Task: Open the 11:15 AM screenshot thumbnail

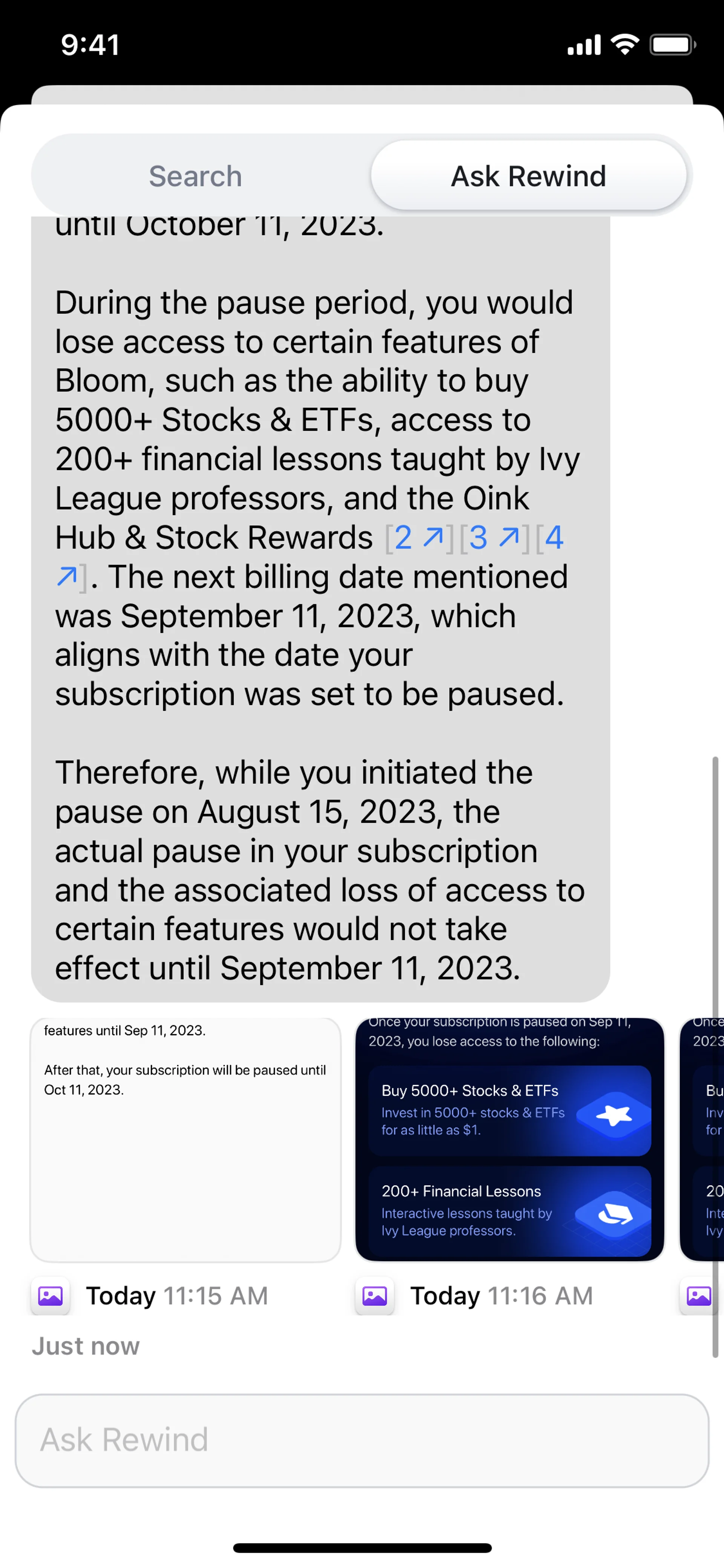Action: (x=186, y=1140)
